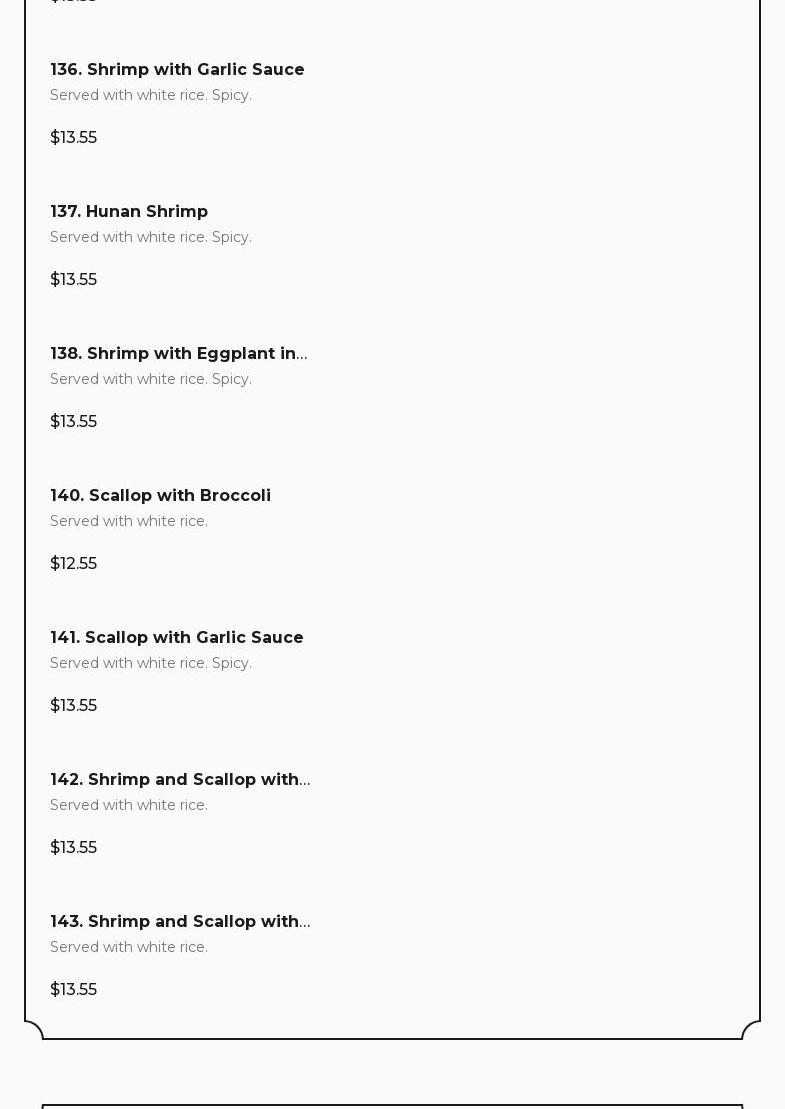The width and height of the screenshot is (785, 1109).
Task: Select 137. Hunan Shrimp dish
Action: click(129, 212)
